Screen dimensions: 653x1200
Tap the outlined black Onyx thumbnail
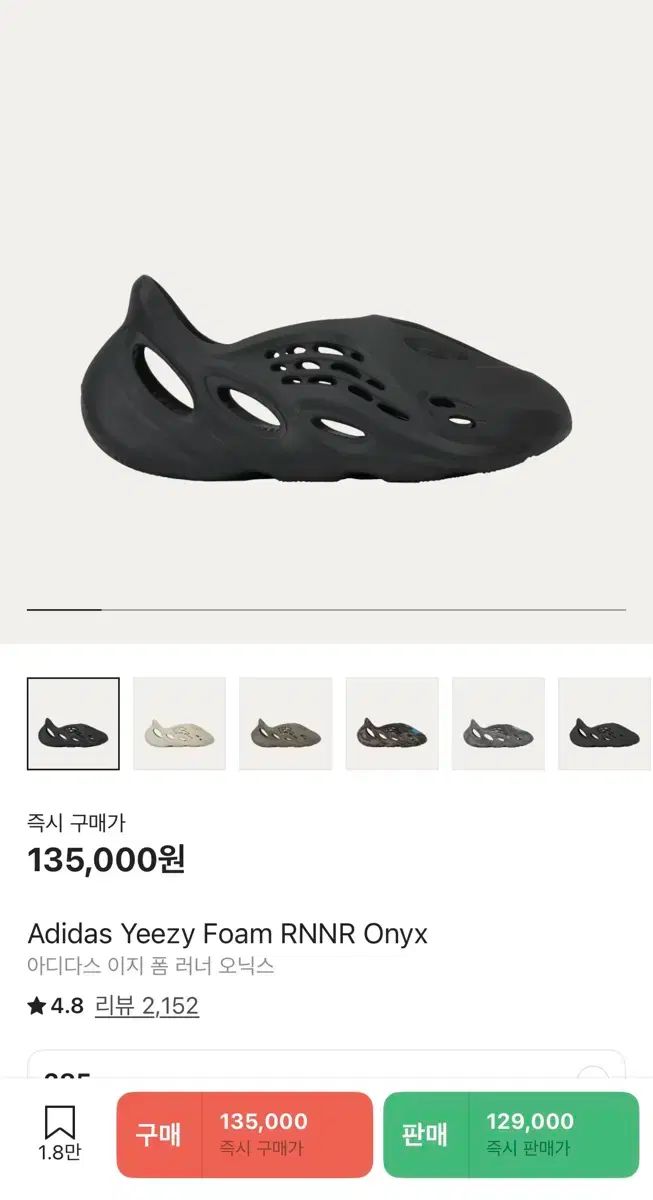73,724
